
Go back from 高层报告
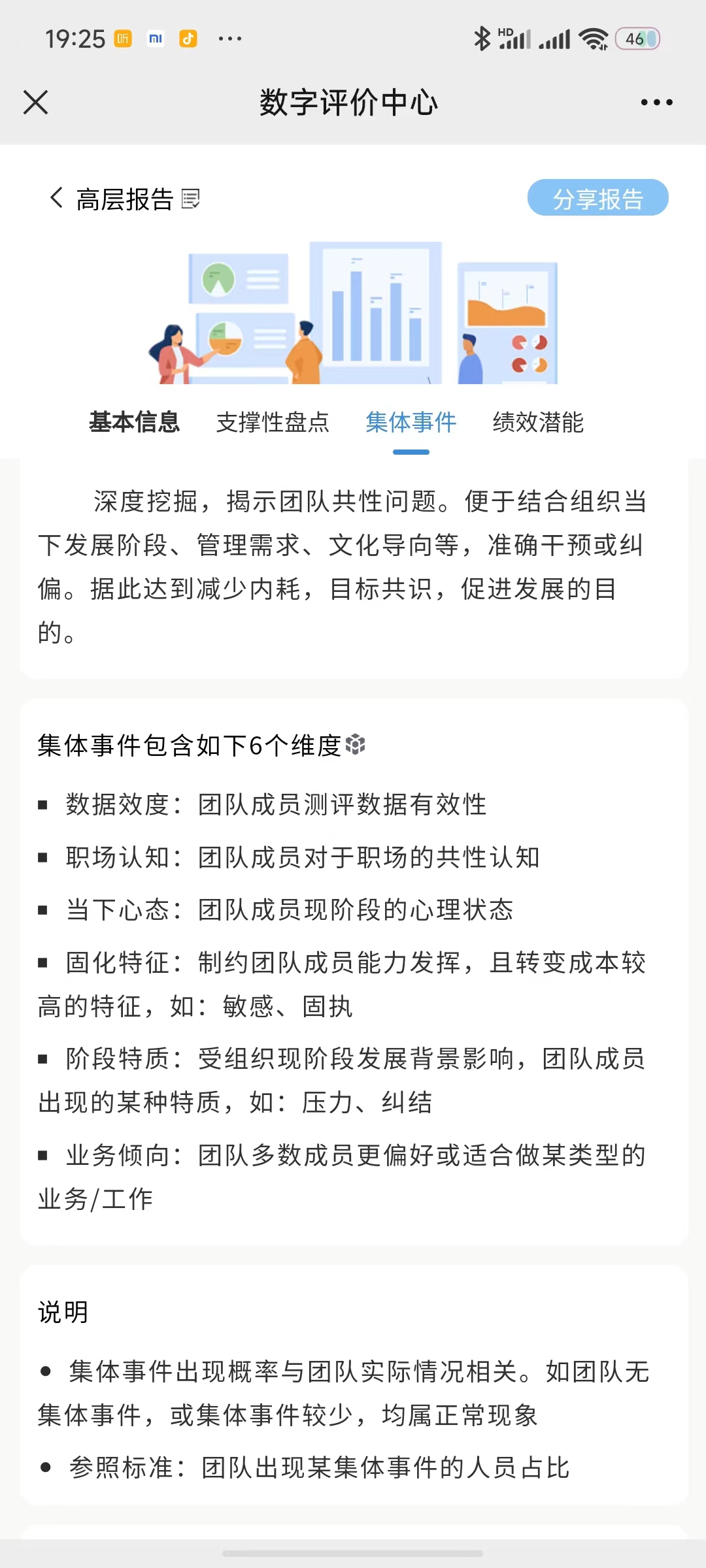56,198
